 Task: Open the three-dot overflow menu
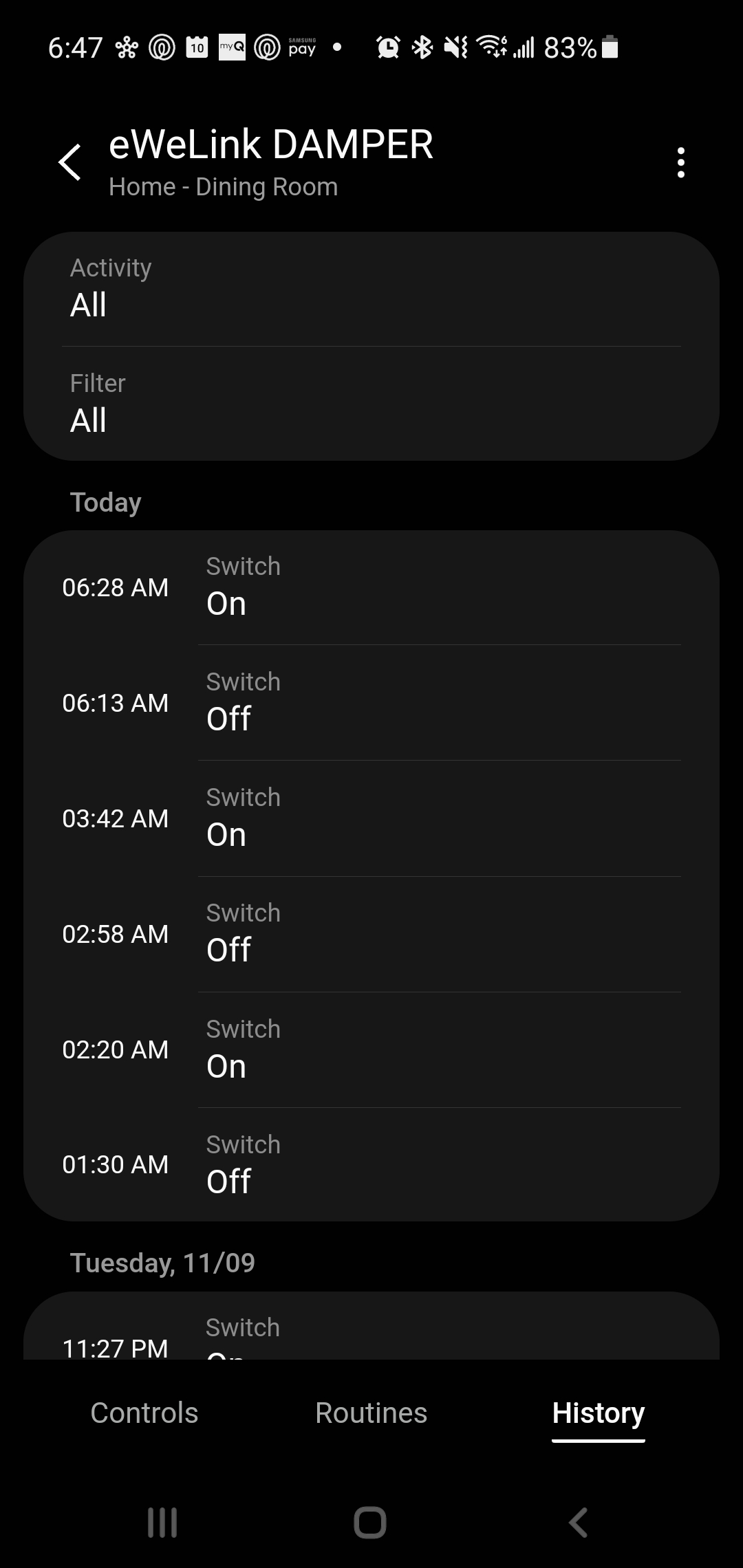[680, 162]
